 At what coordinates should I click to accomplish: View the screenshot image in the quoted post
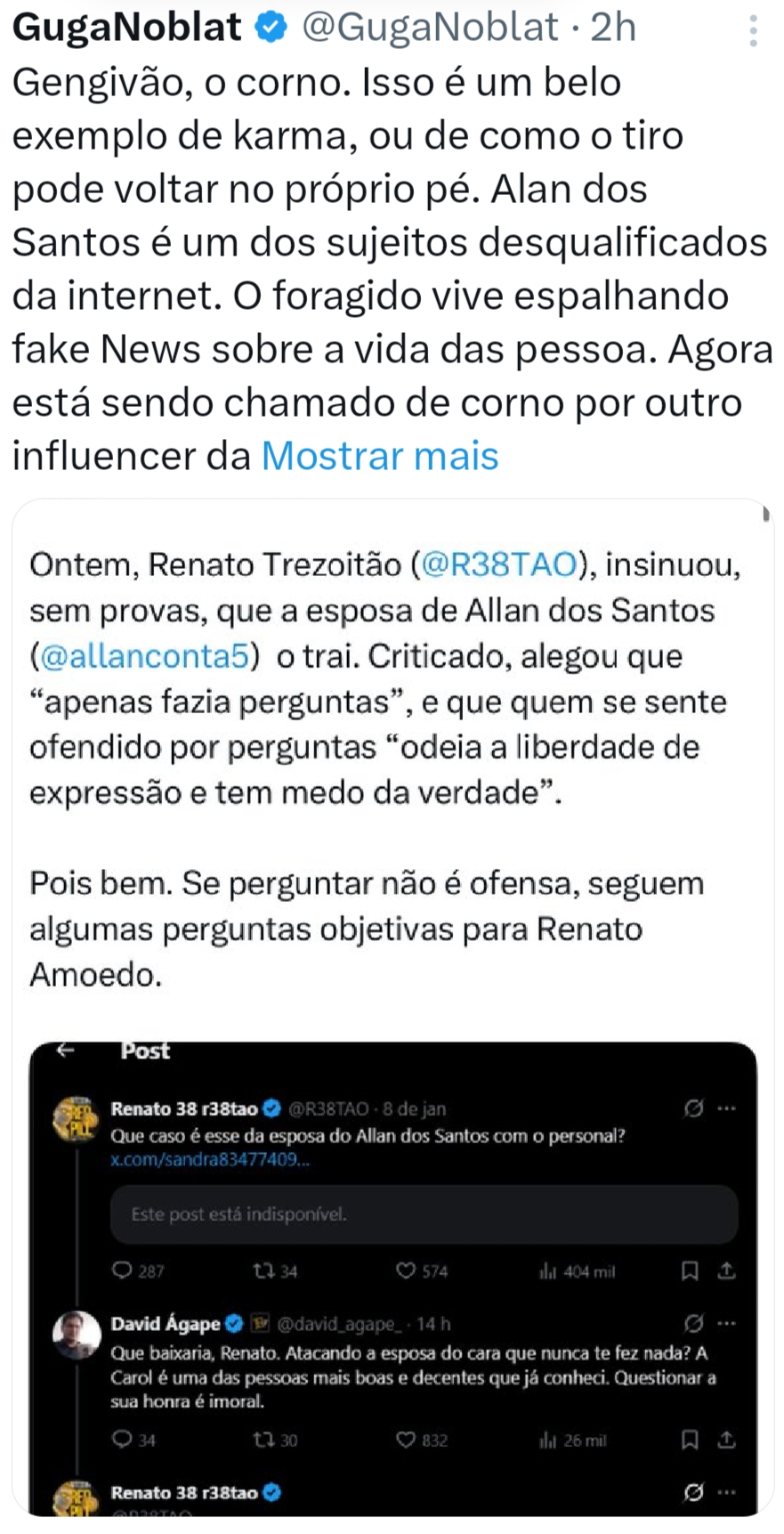click(392, 1277)
